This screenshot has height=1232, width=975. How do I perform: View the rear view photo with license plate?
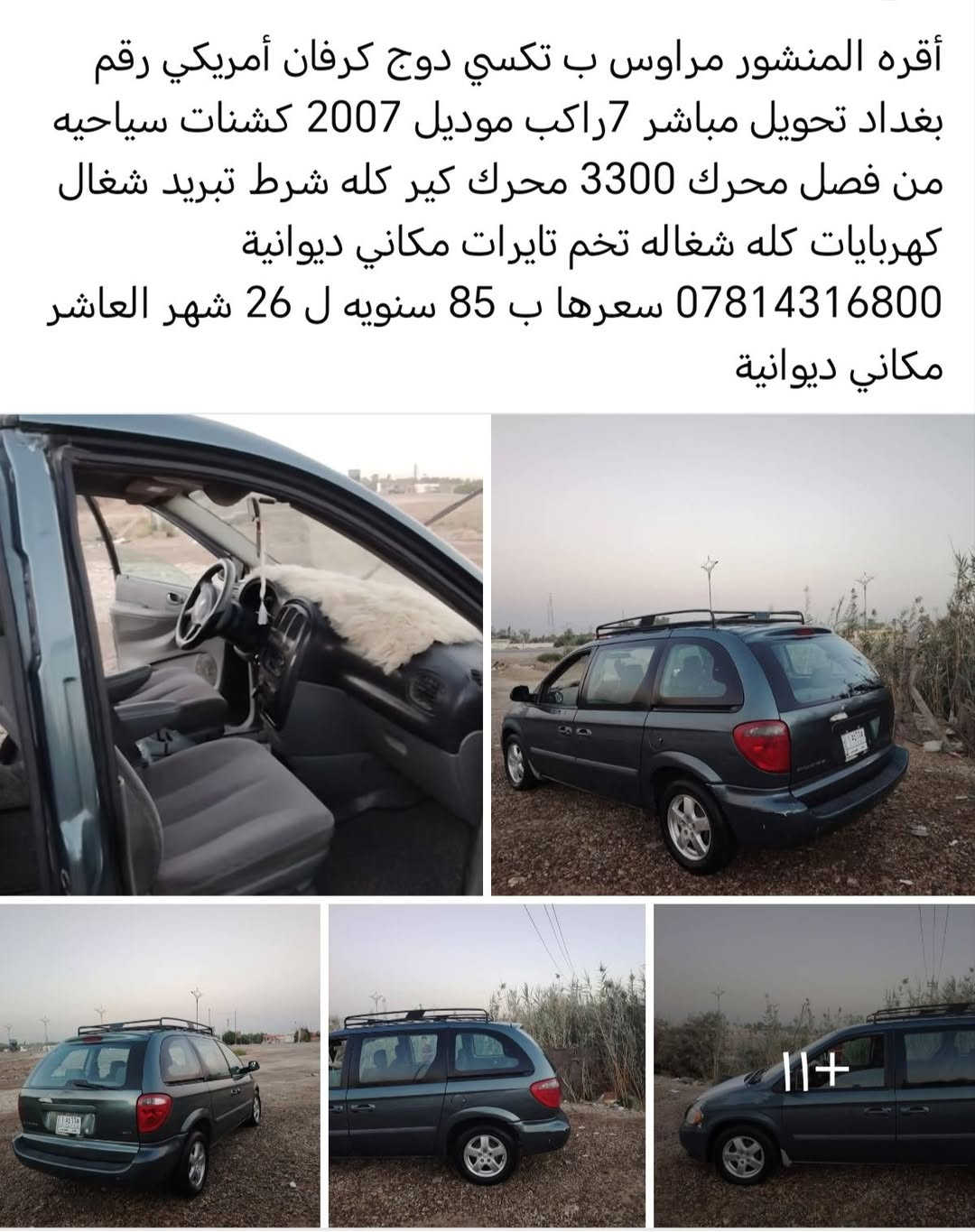[160, 1067]
